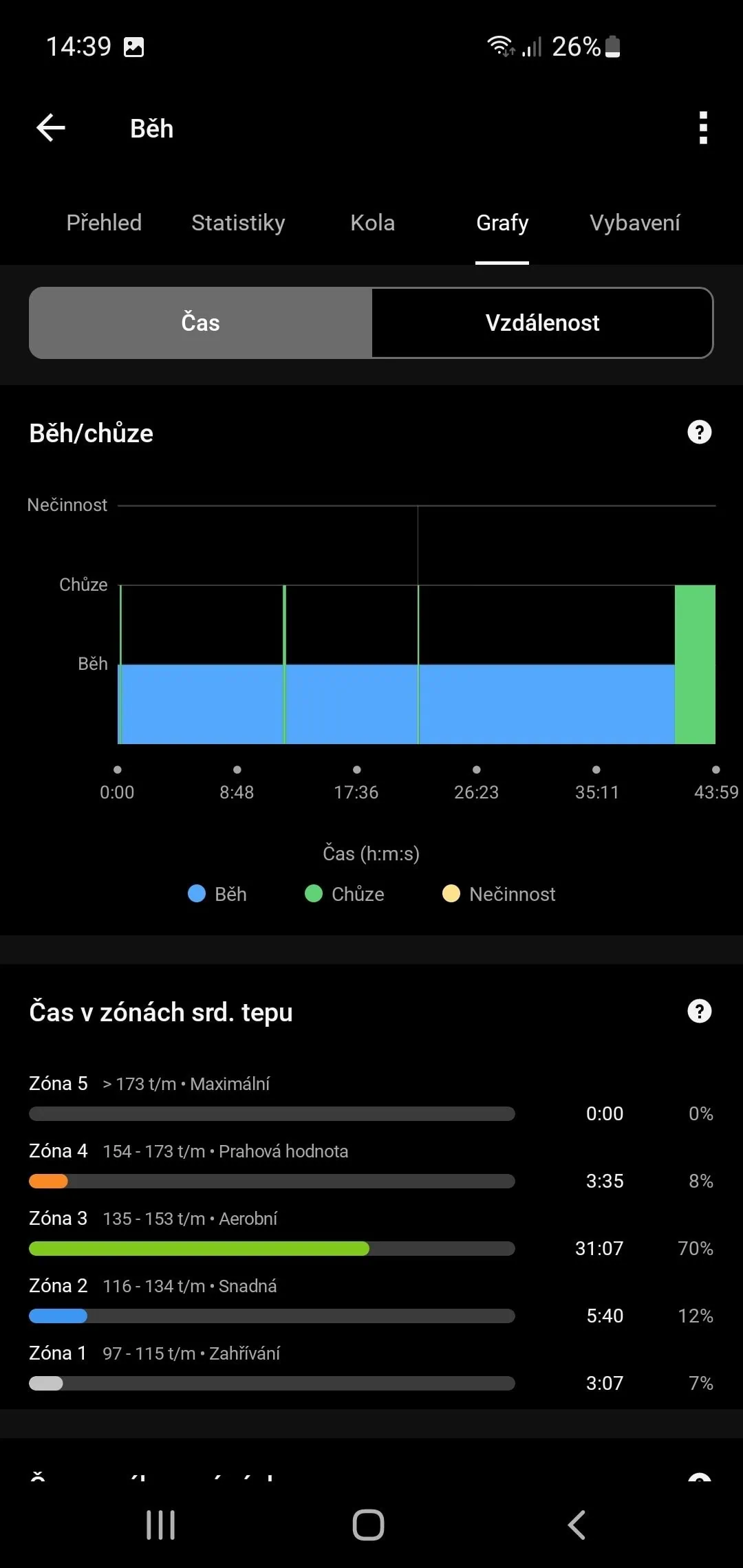Switch to the Přehled tab
Image resolution: width=743 pixels, height=1568 pixels.
pyautogui.click(x=104, y=223)
